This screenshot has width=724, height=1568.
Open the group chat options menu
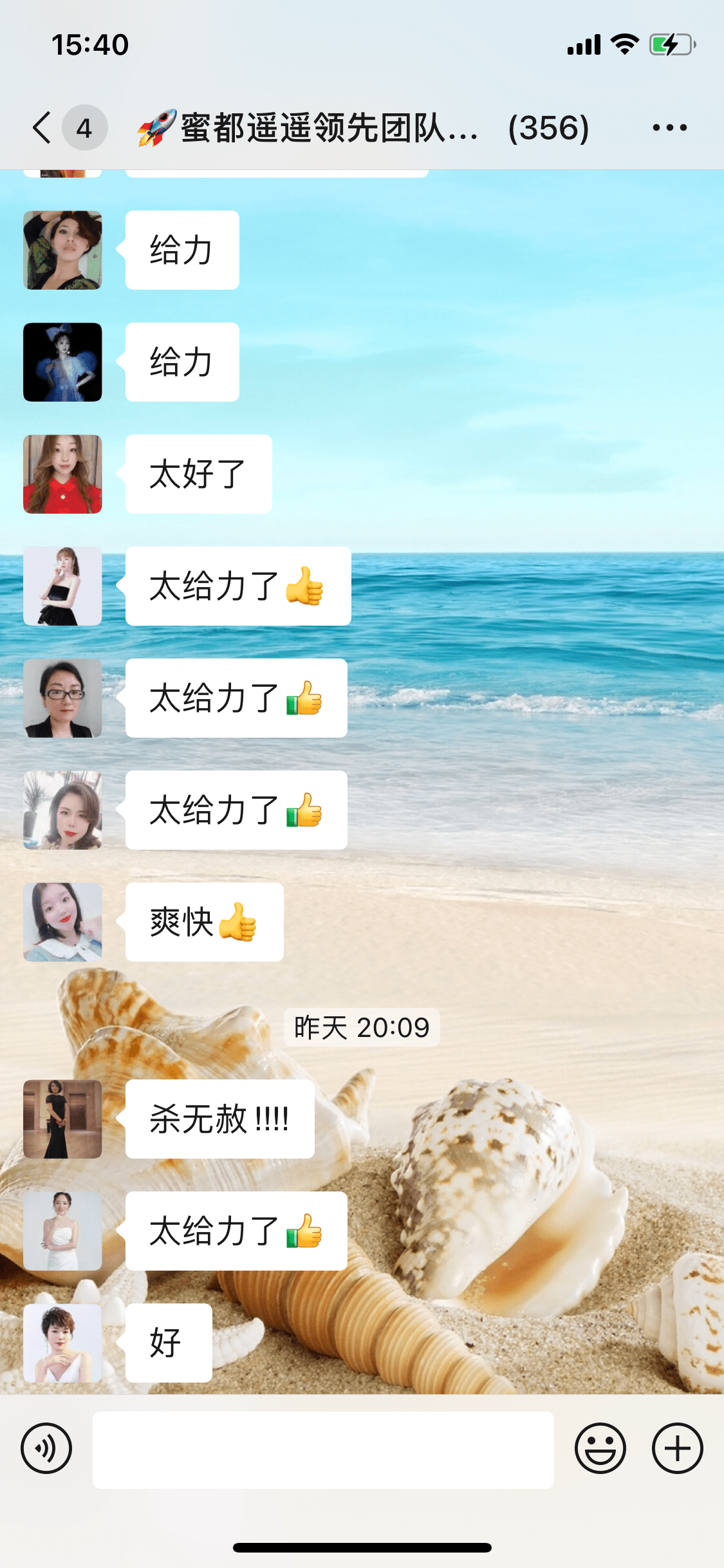(669, 127)
